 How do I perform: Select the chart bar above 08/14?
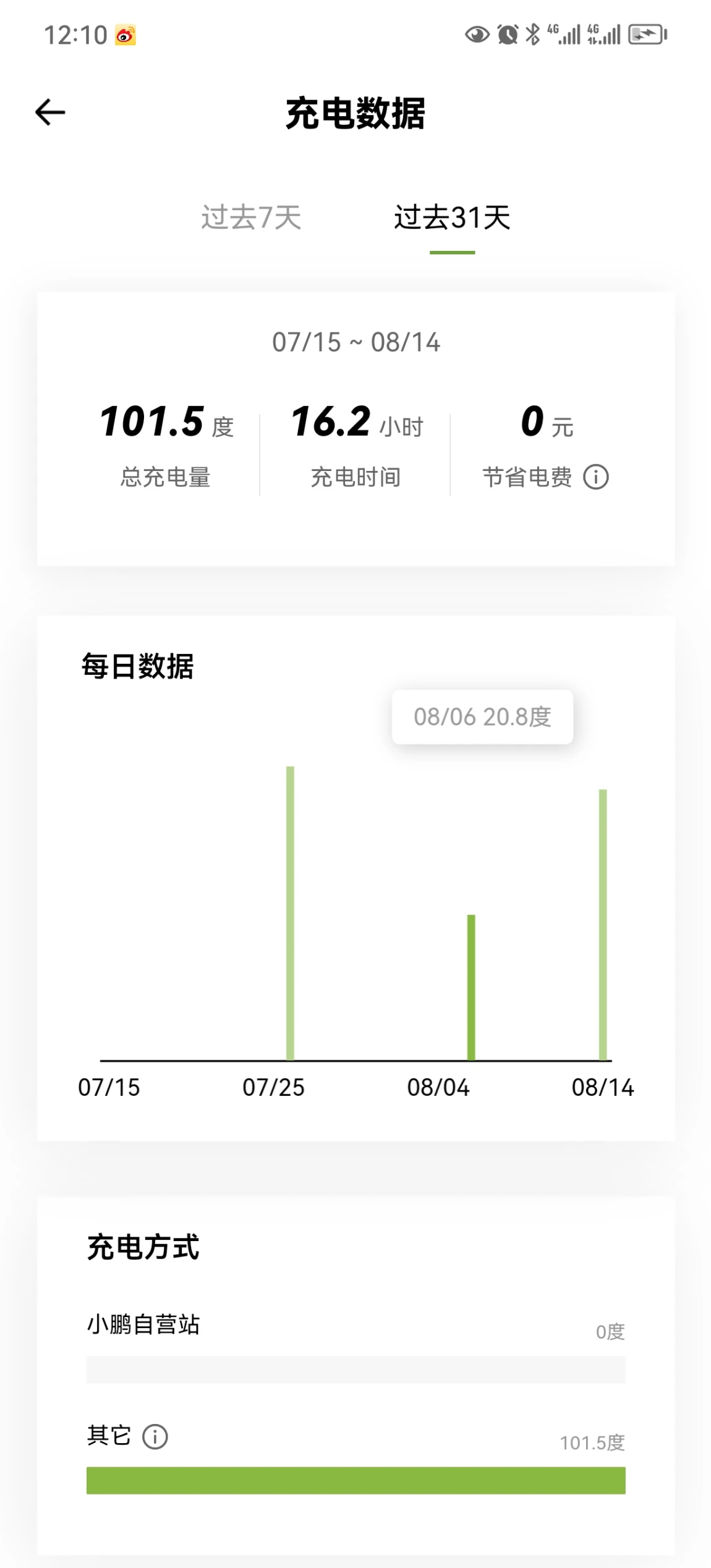pyautogui.click(x=603, y=925)
